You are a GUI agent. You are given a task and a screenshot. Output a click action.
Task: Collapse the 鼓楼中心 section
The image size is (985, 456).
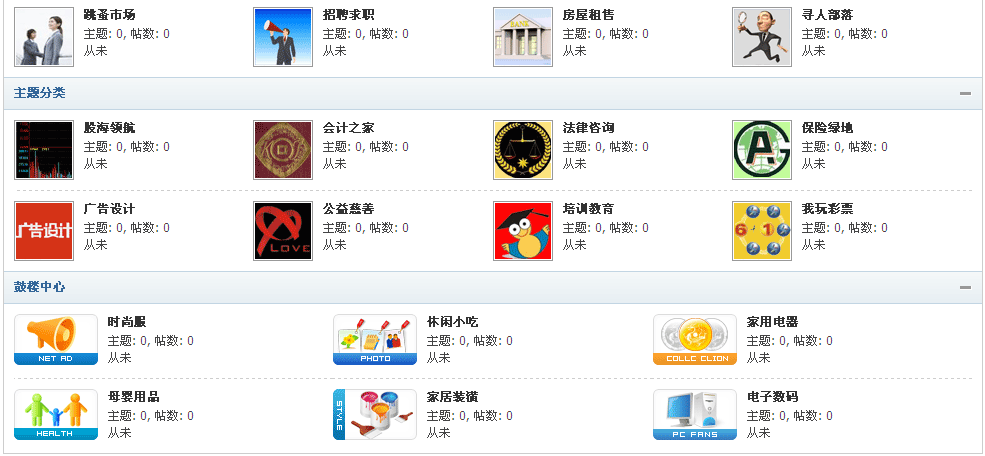[x=965, y=287]
